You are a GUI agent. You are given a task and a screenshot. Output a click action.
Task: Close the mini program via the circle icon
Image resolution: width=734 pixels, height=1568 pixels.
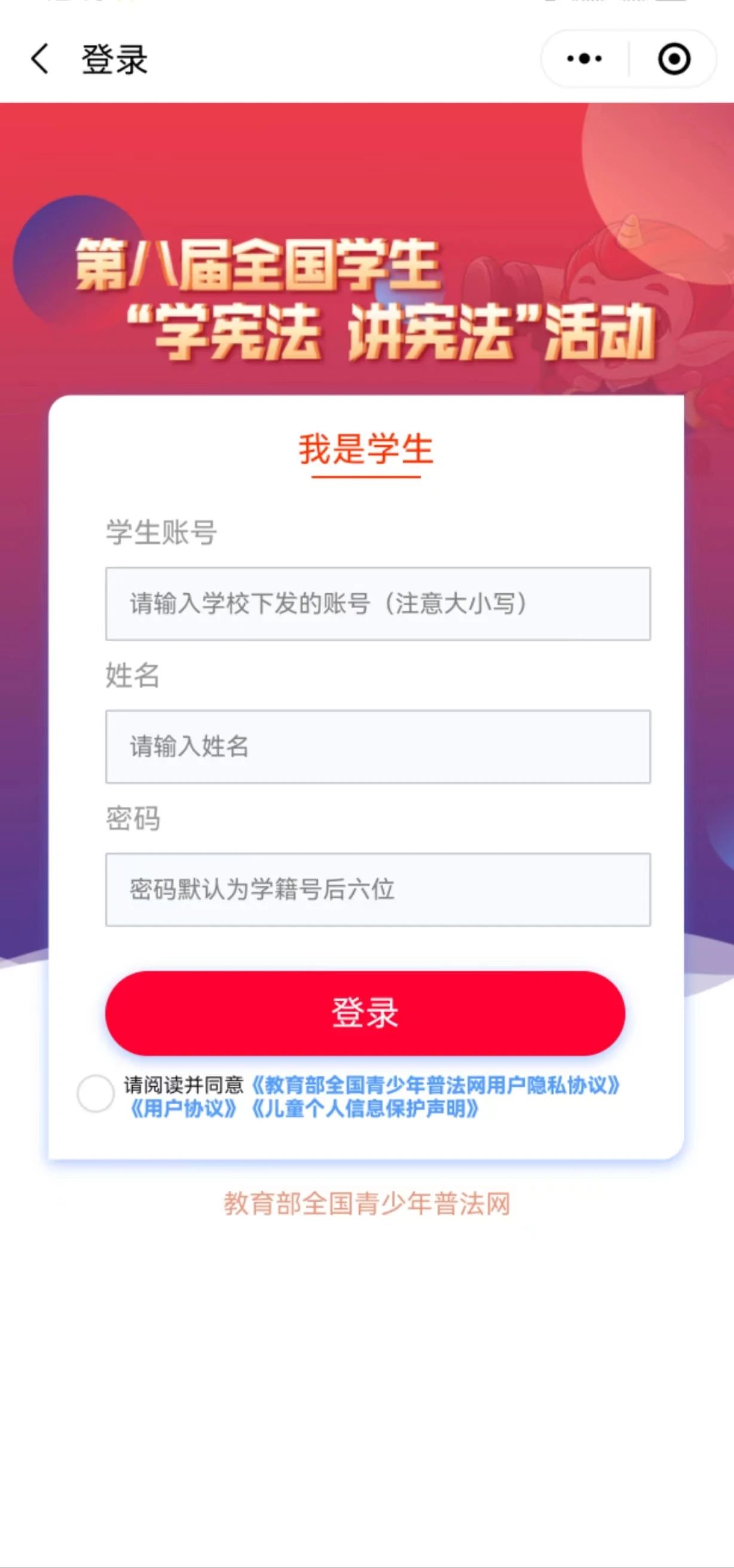click(x=674, y=59)
